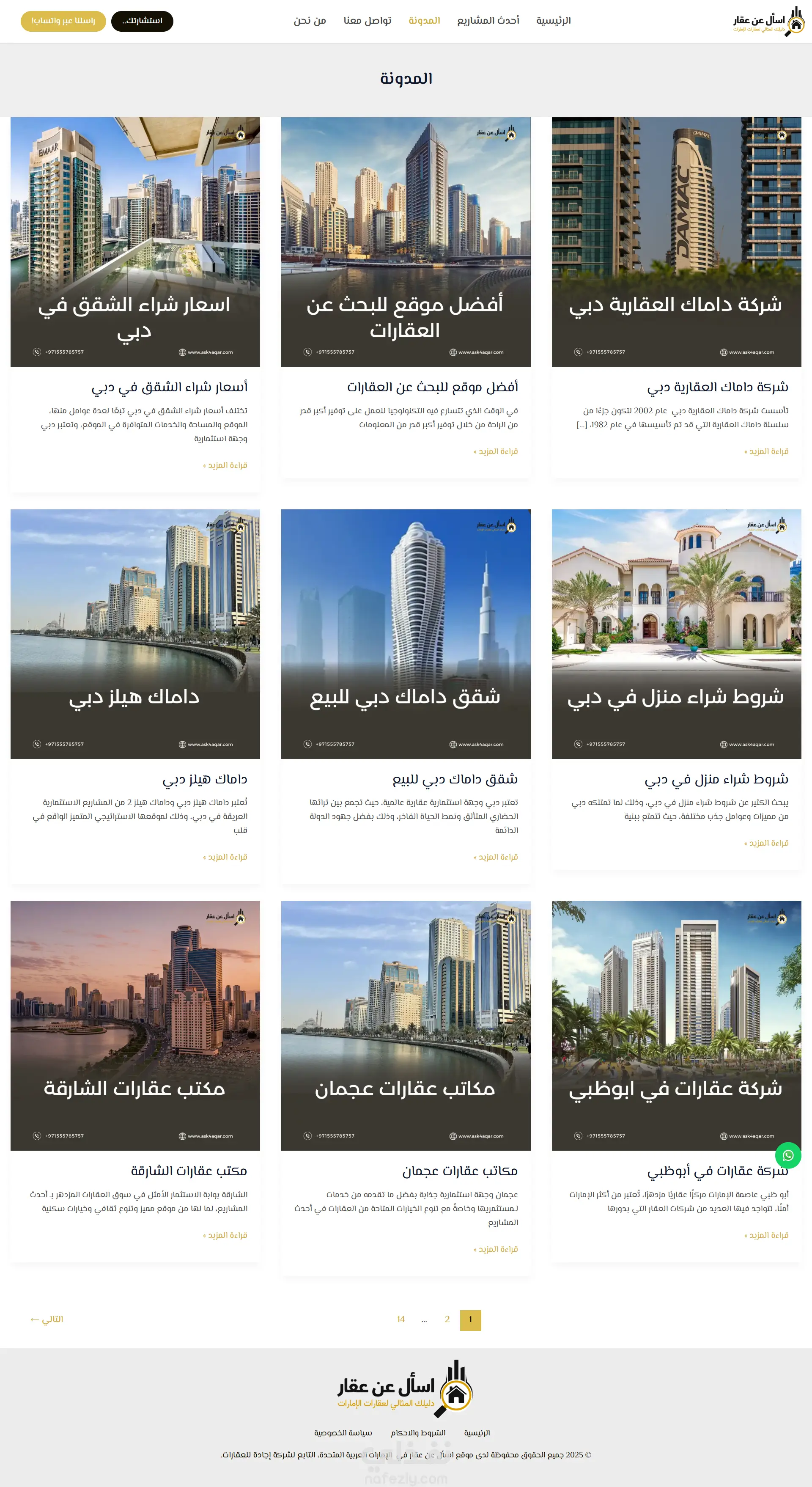Screen dimensions: 812x1487
Task: Go to page 2 of the blog
Action: click(x=447, y=1319)
